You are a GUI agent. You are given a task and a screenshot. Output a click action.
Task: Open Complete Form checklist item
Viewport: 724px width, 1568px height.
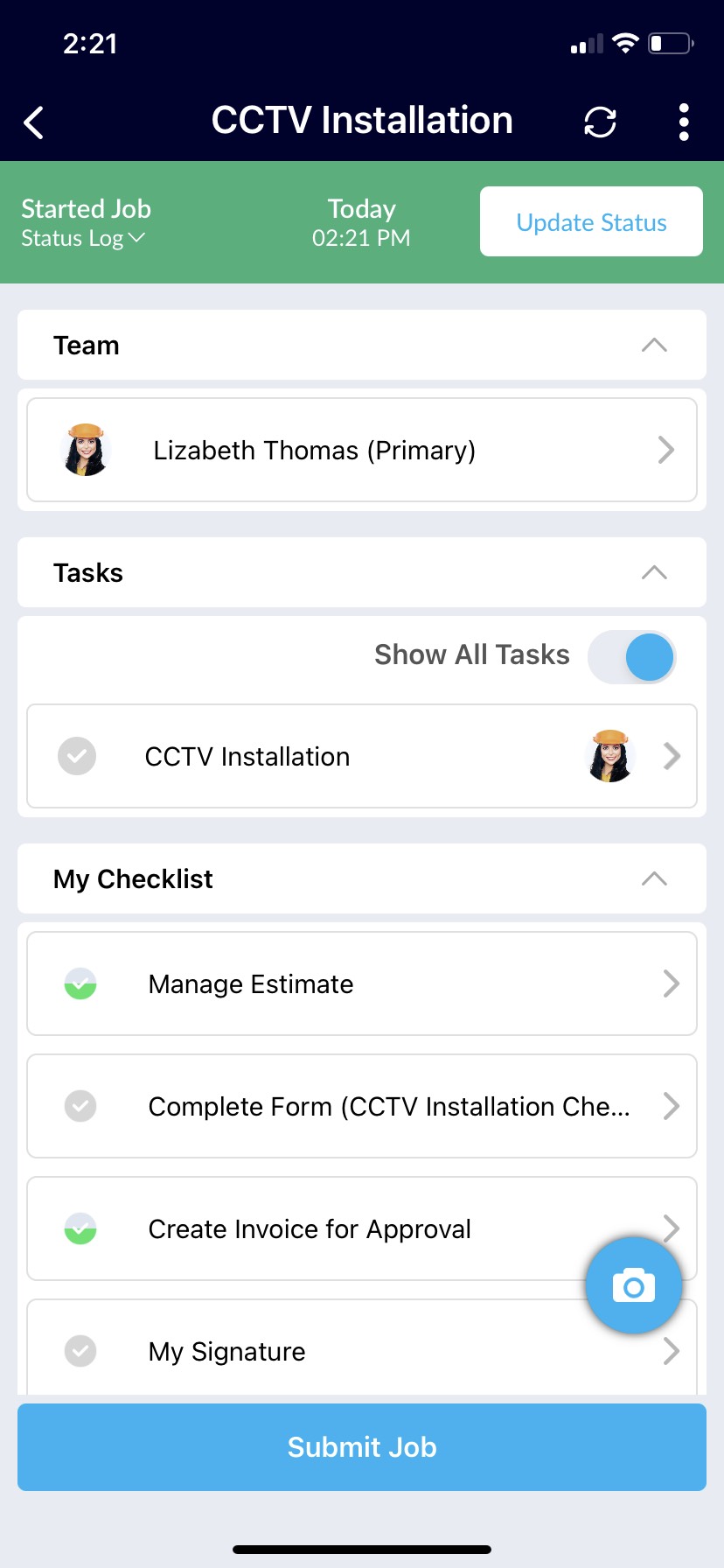[362, 1106]
